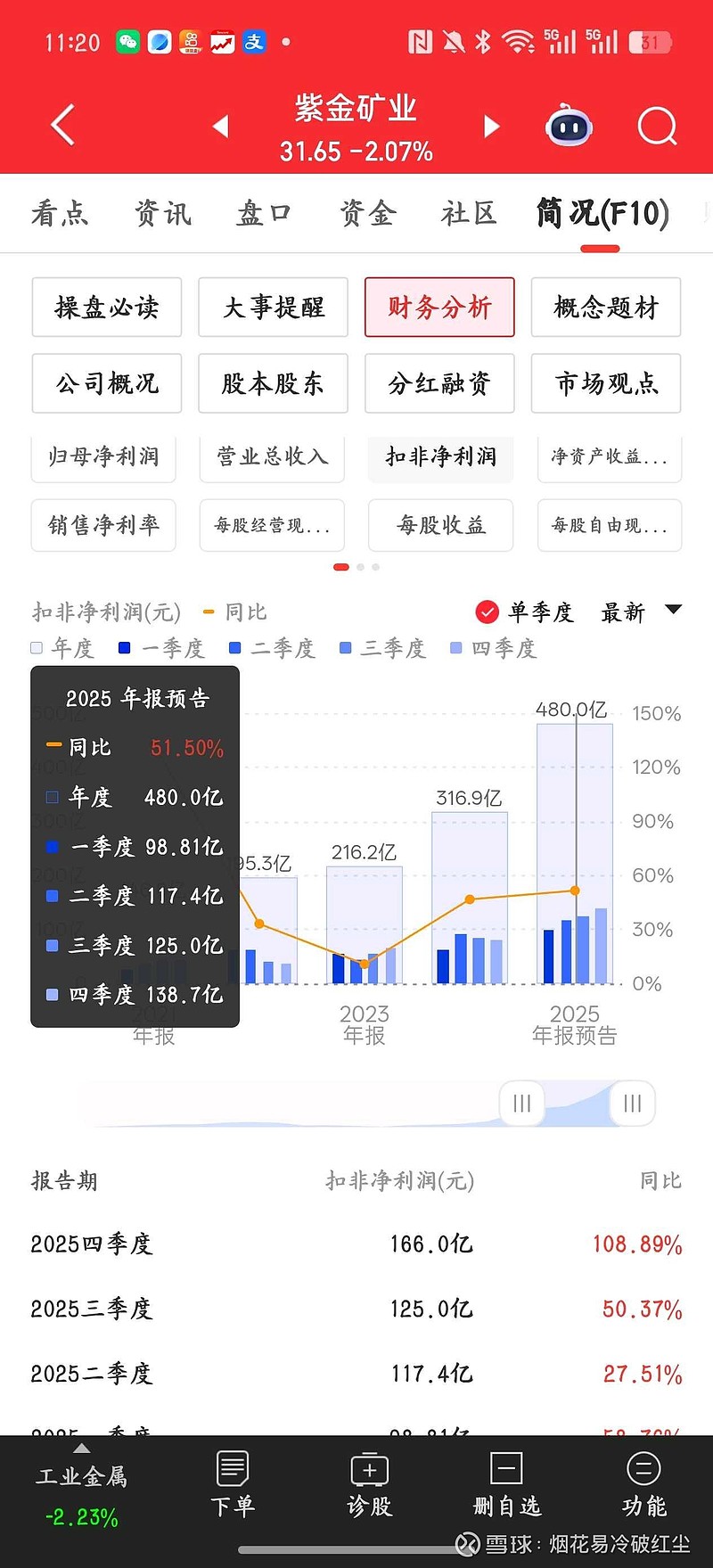Open the 最新 dropdown triangle
The image size is (713, 1568).
coord(673,610)
